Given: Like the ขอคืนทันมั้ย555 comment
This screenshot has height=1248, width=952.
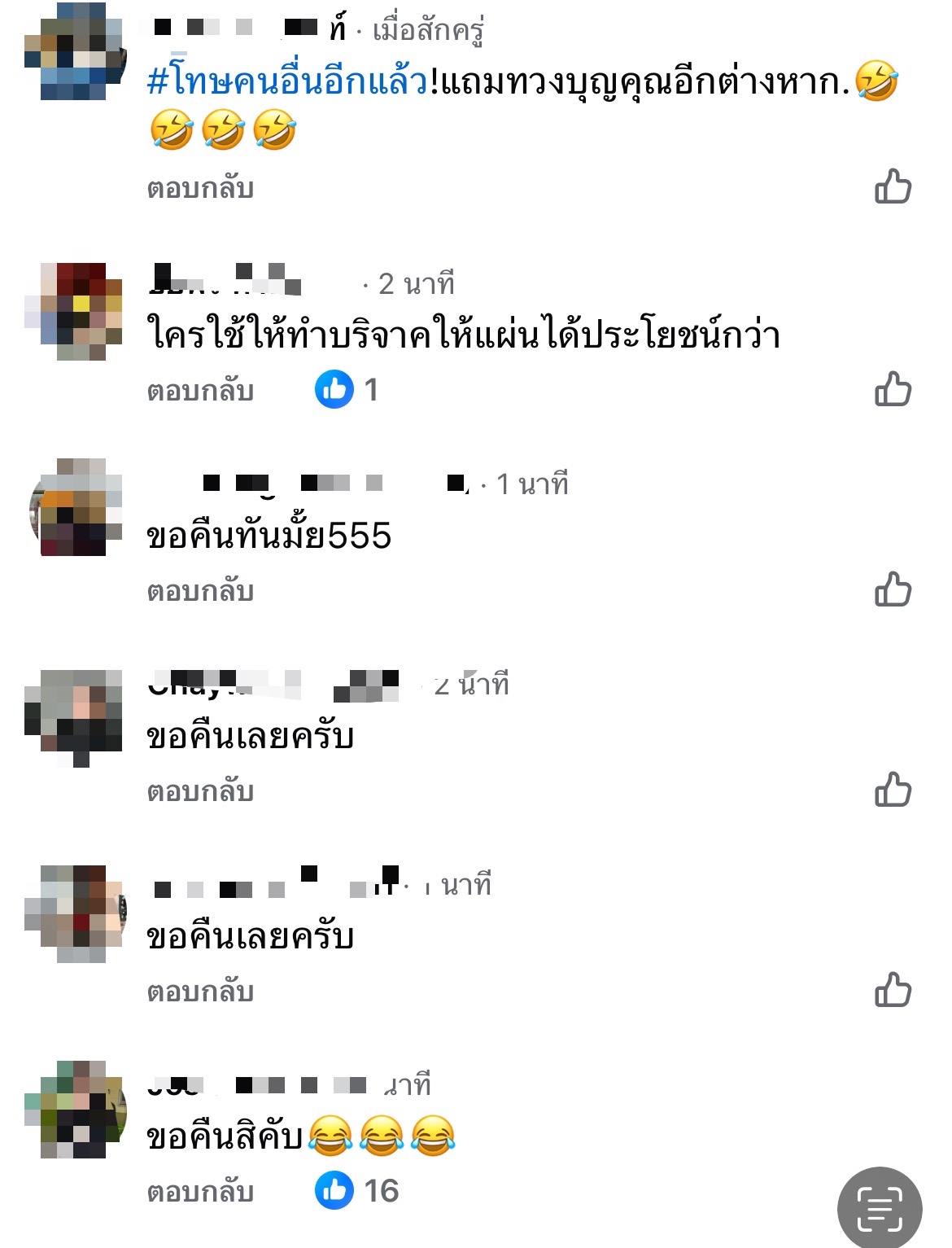Looking at the screenshot, I should pyautogui.click(x=893, y=589).
